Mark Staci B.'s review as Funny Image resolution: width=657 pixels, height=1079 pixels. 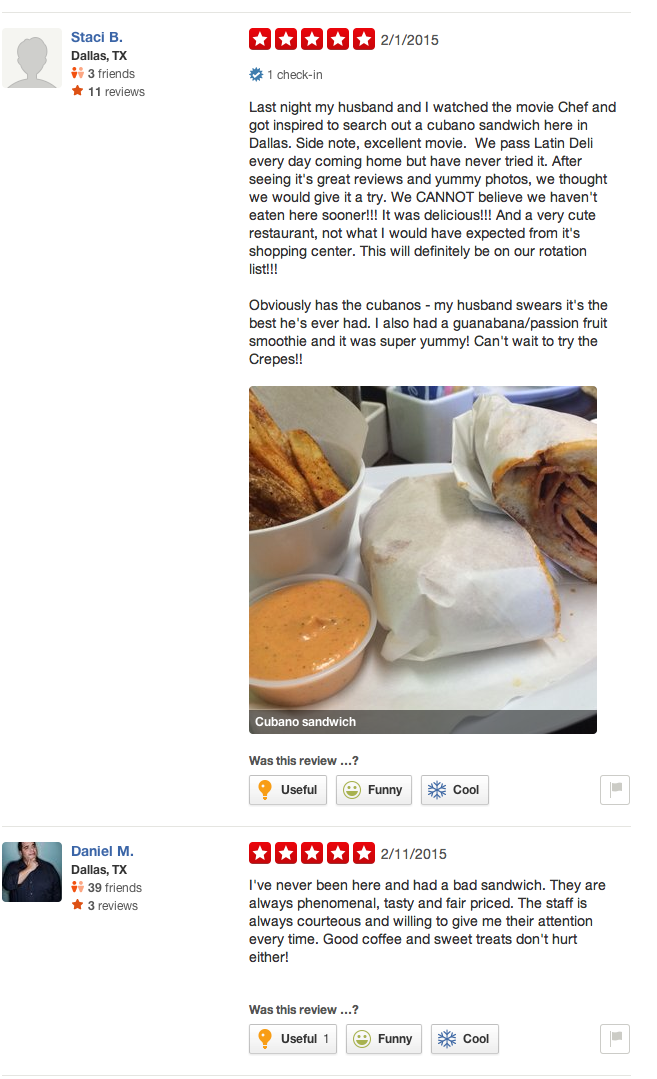pos(374,790)
